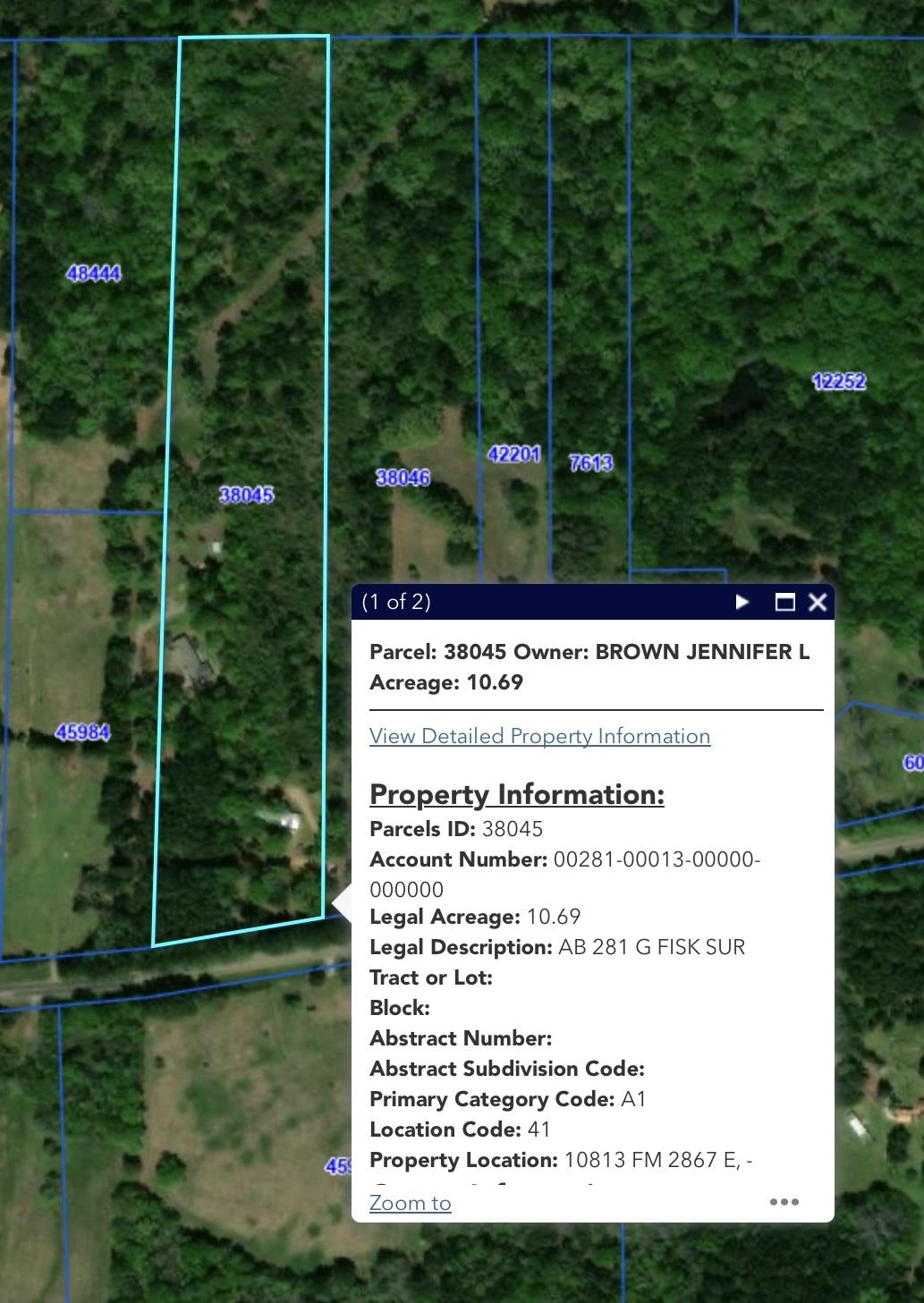Select parcel 45984 on the map
This screenshot has height=1303, width=924.
click(82, 732)
